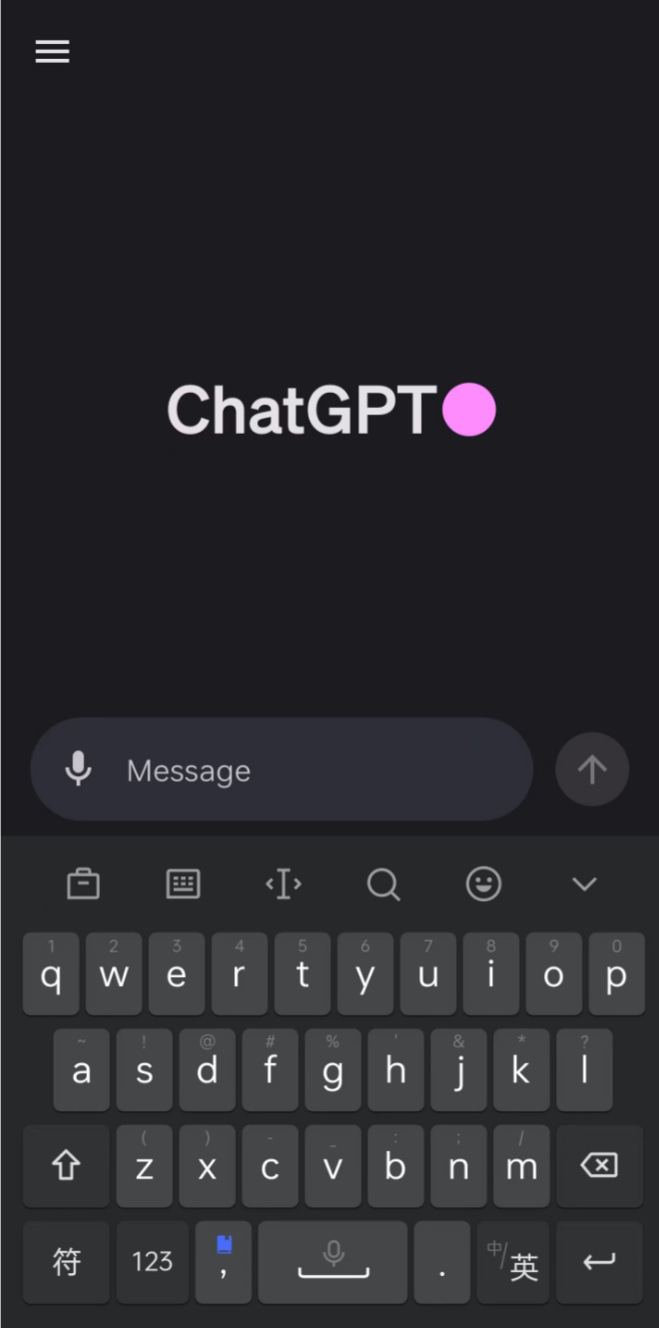
Task: Collapse the keyboard with the down chevron
Action: point(584,884)
